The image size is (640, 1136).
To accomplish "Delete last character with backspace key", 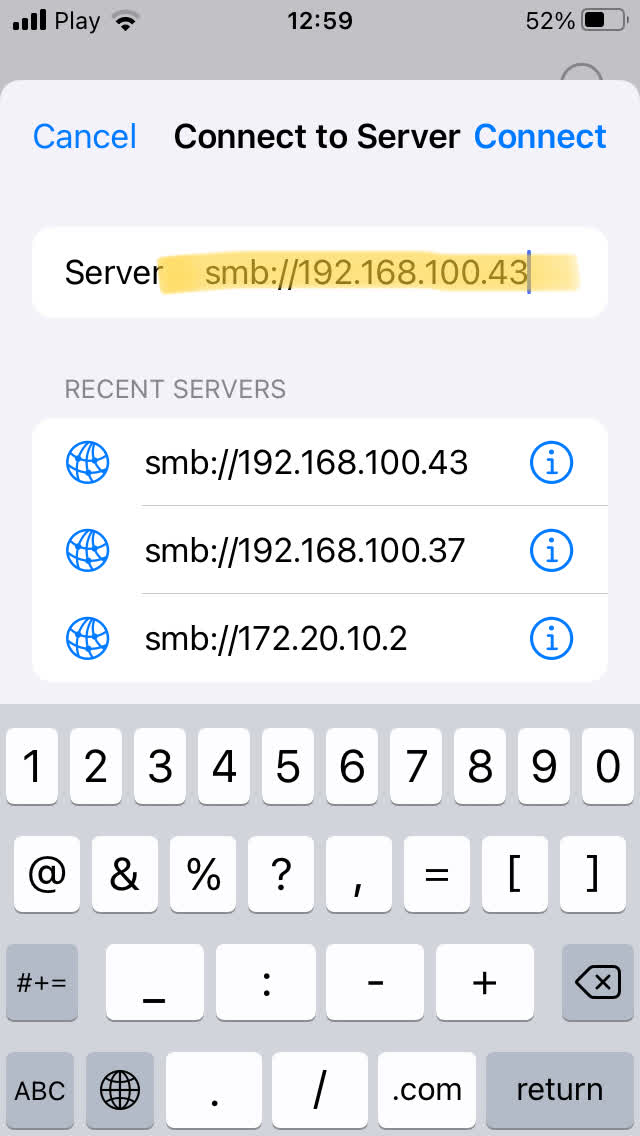I will [598, 983].
